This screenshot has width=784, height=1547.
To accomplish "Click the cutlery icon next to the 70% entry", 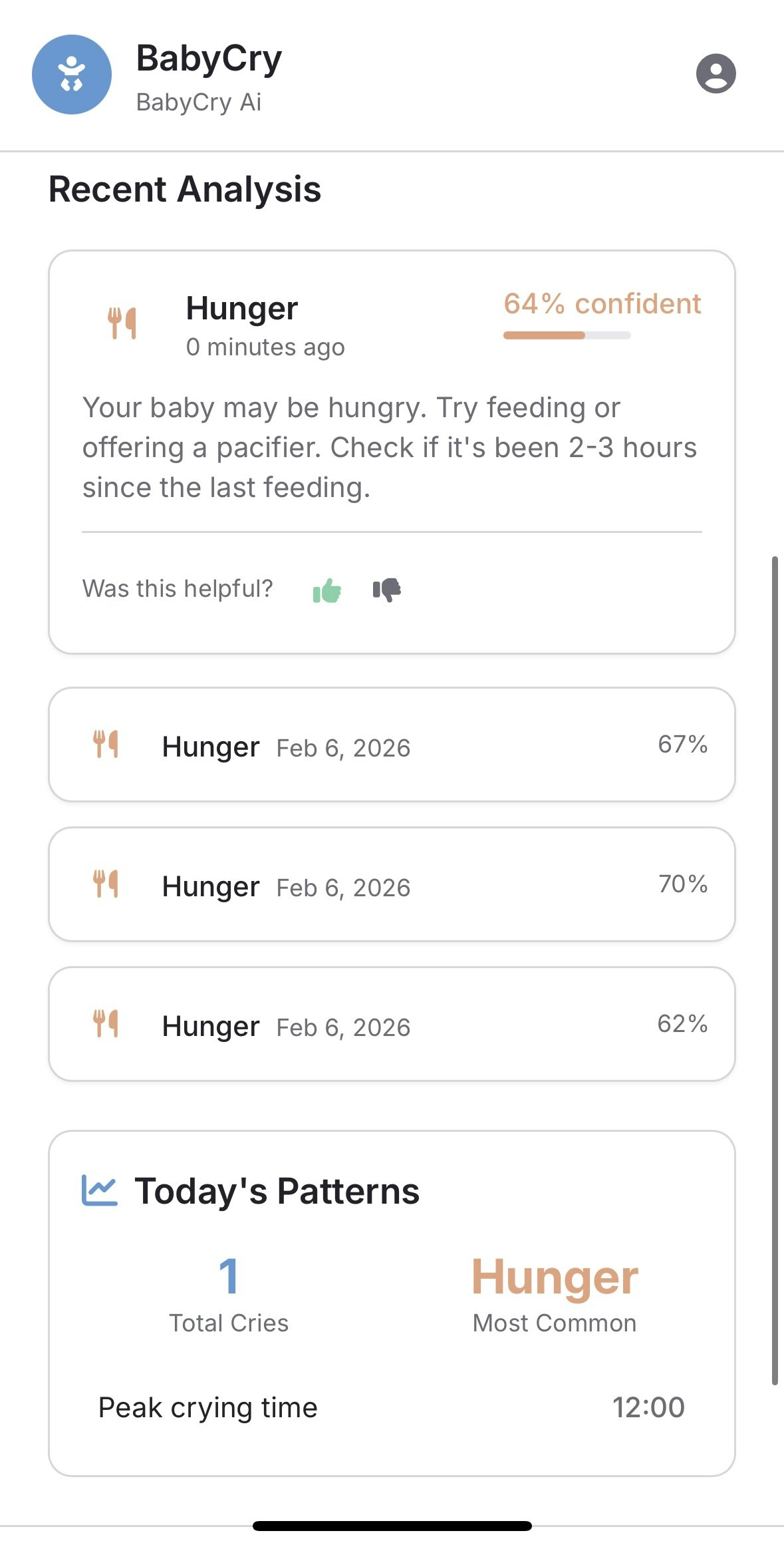I will pos(106,884).
